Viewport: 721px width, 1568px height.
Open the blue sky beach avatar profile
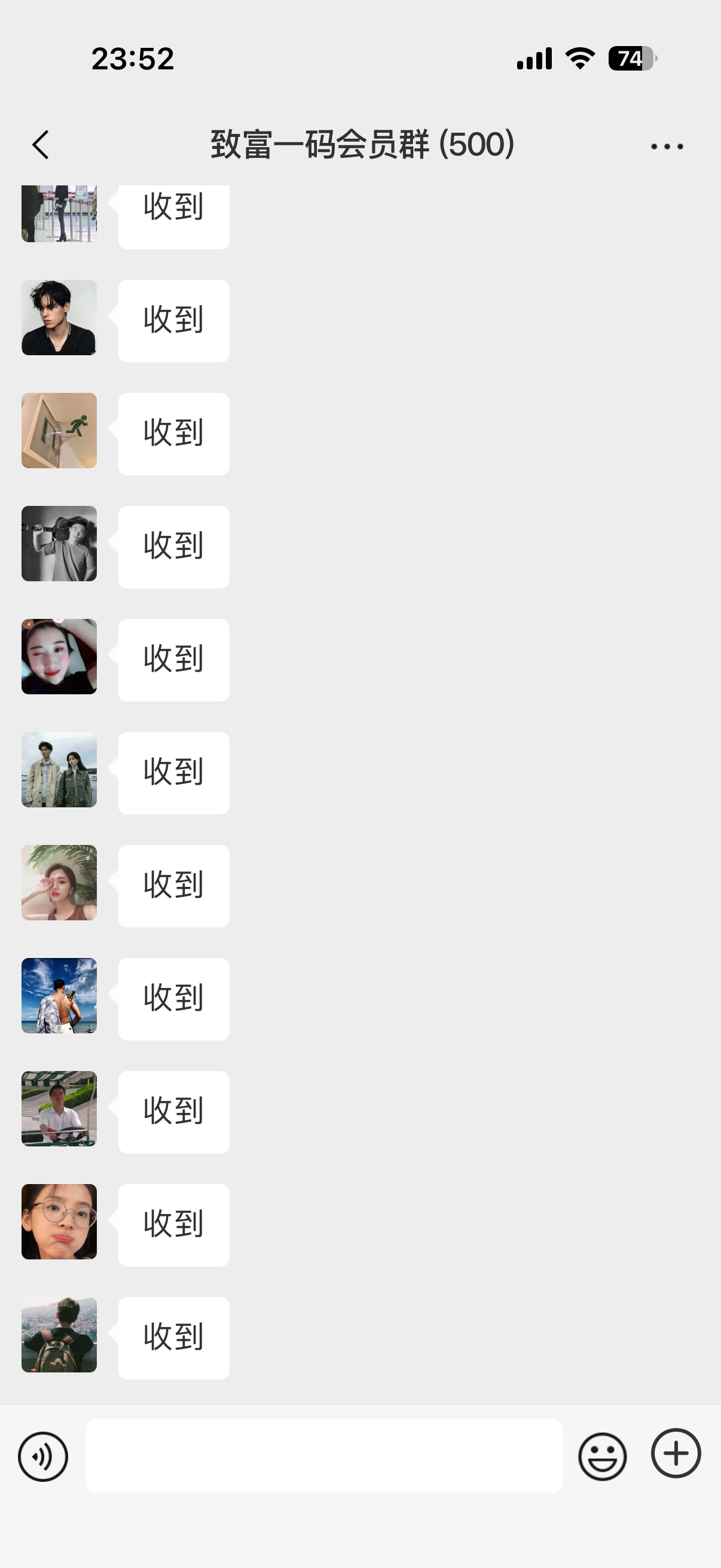pos(59,996)
